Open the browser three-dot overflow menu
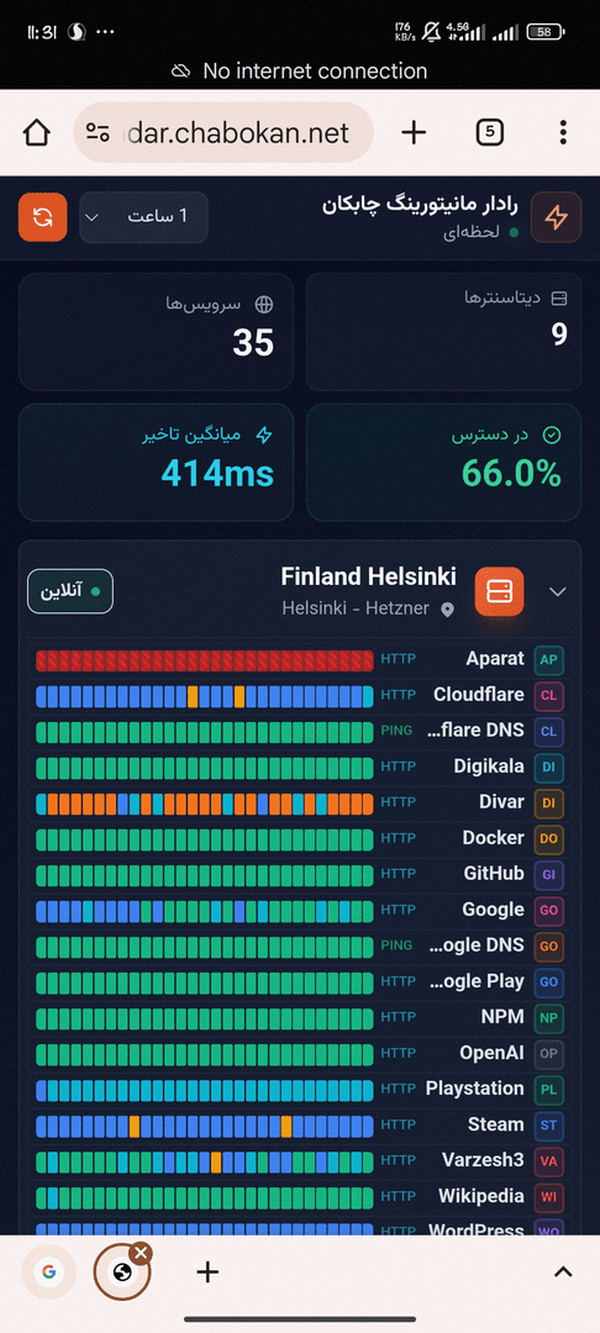Screen dimensions: 600x1333 pyautogui.click(x=563, y=132)
